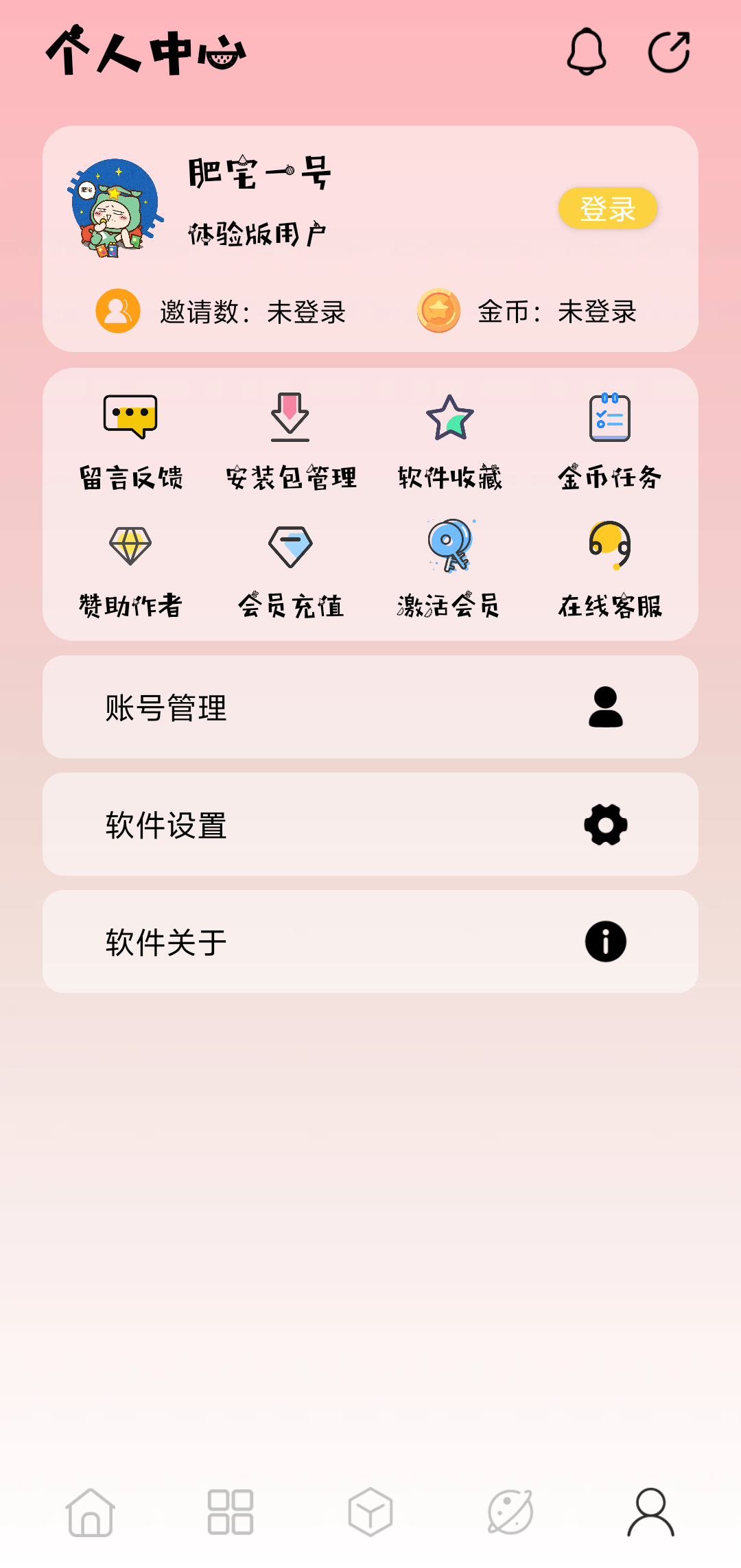Tap 激活会员 activate membership
The height and width of the screenshot is (1568, 741).
click(450, 568)
